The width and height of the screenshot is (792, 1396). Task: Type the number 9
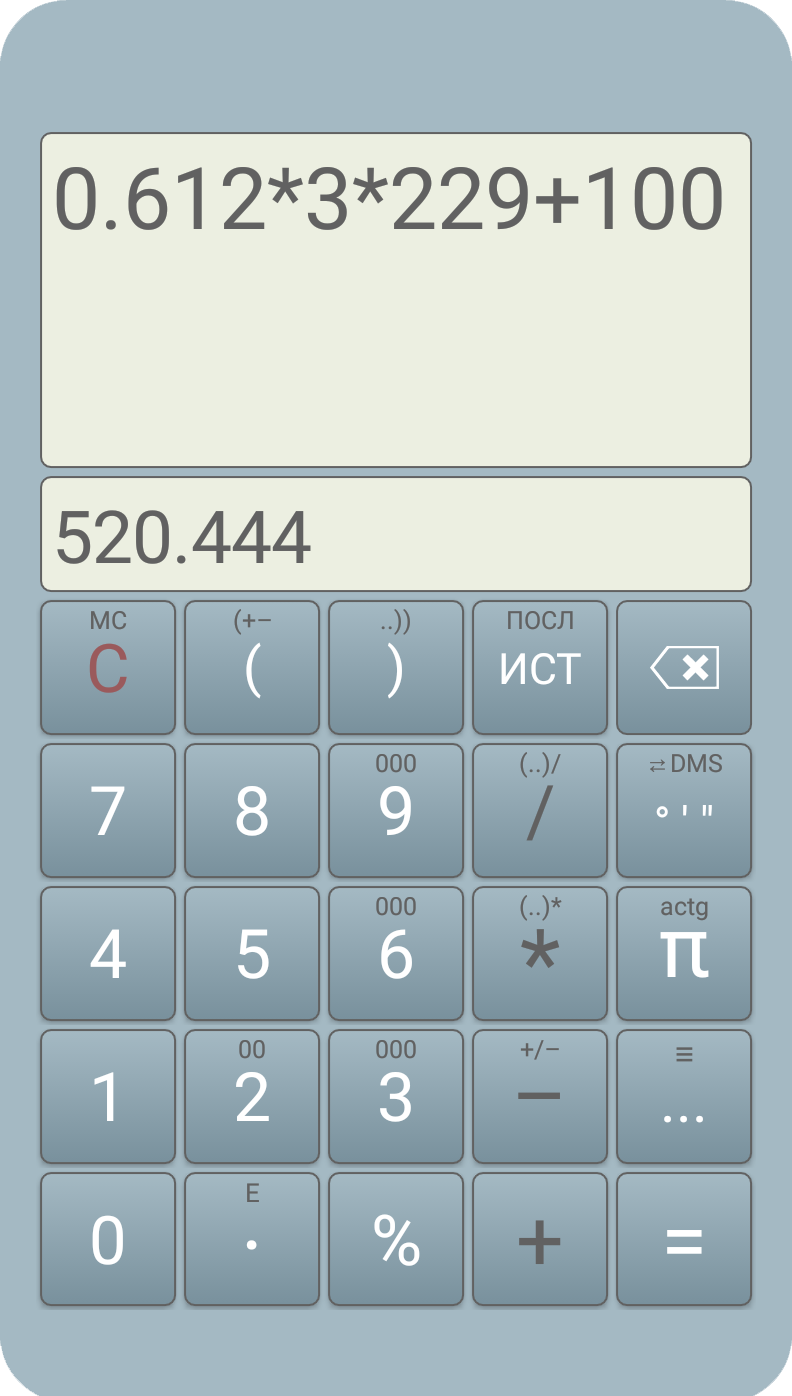396,810
